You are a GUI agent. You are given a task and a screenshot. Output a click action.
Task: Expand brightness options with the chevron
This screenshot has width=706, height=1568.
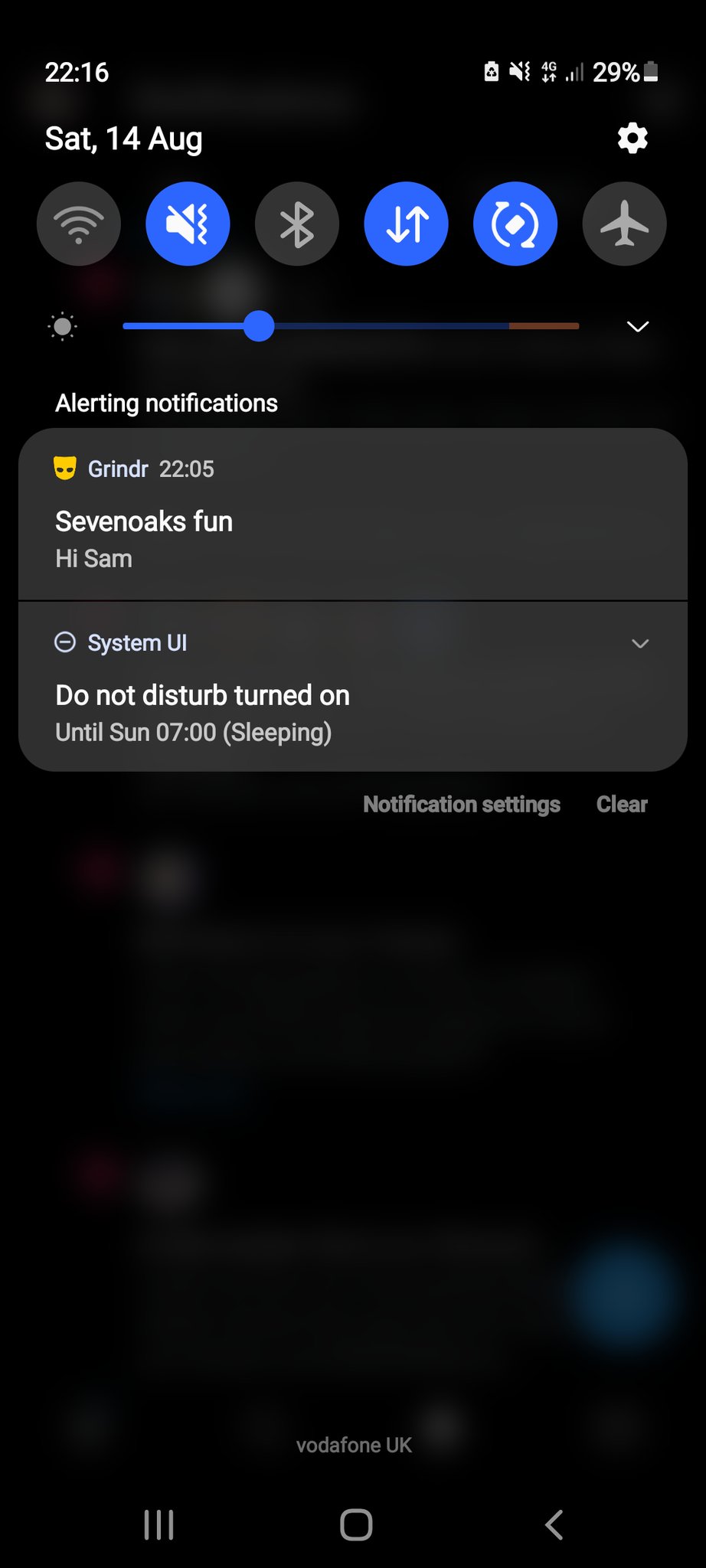638,327
